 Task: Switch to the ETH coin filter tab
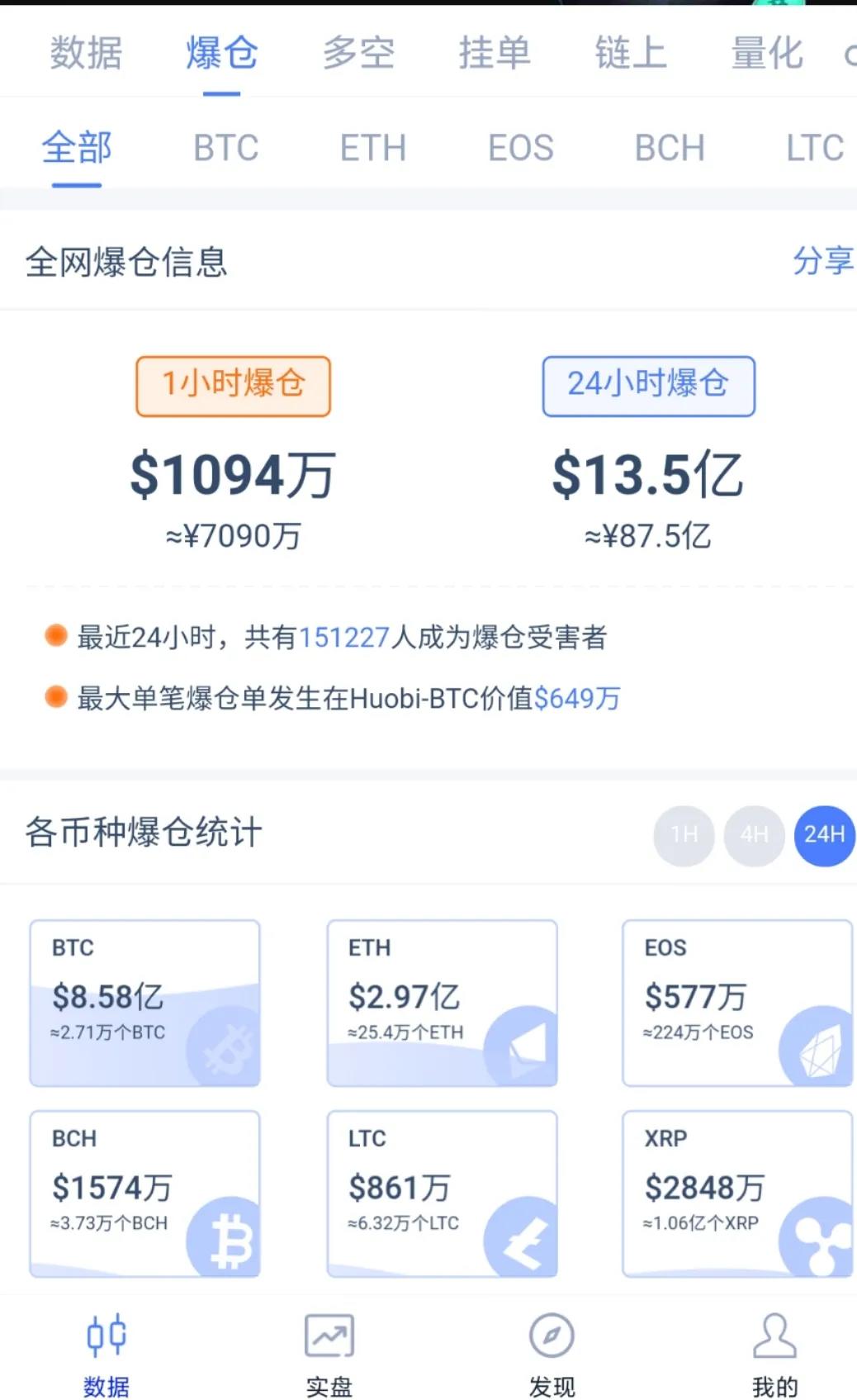372,149
